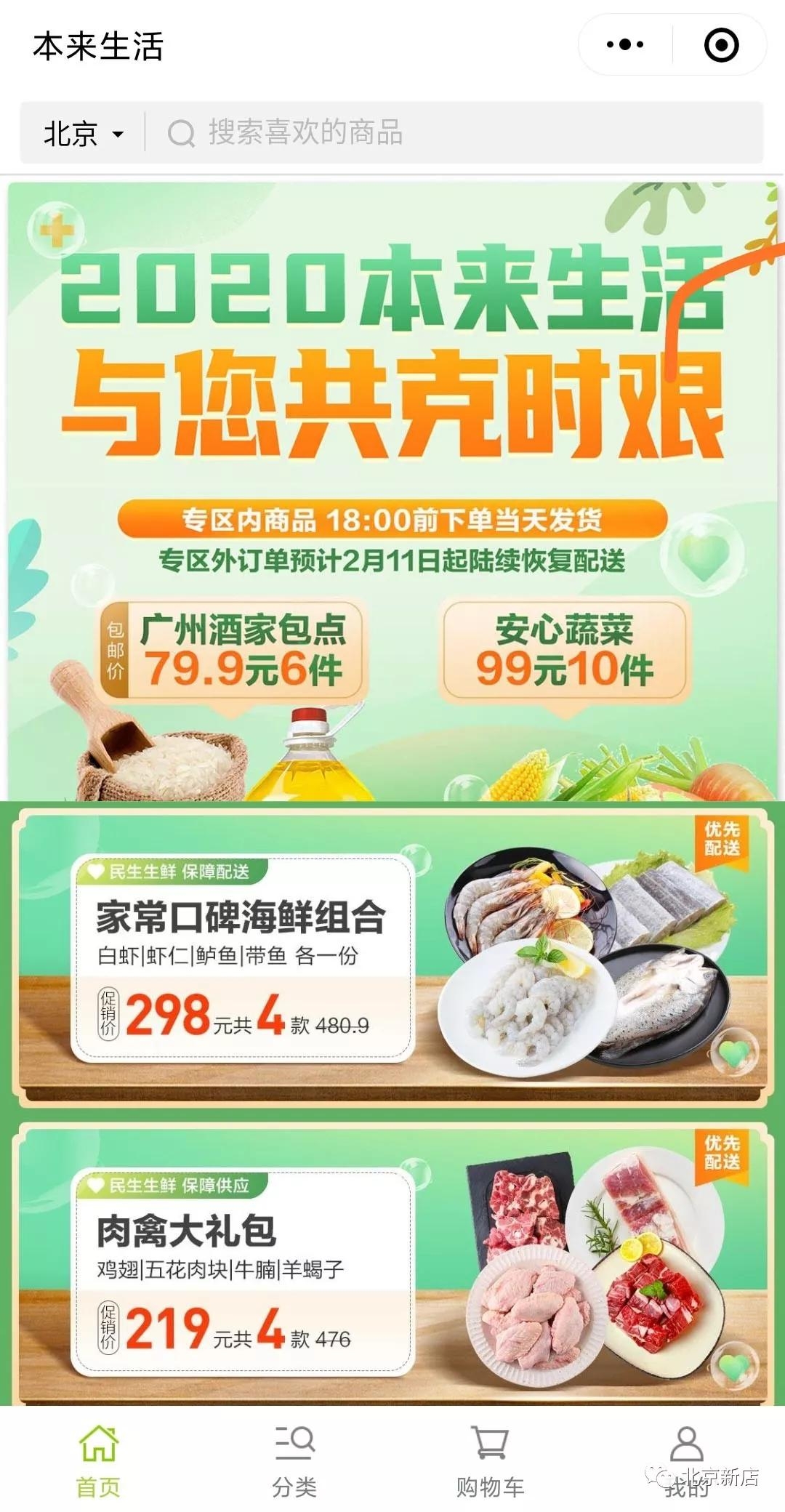
Task: Close the mini program with the circle button
Action: click(721, 45)
